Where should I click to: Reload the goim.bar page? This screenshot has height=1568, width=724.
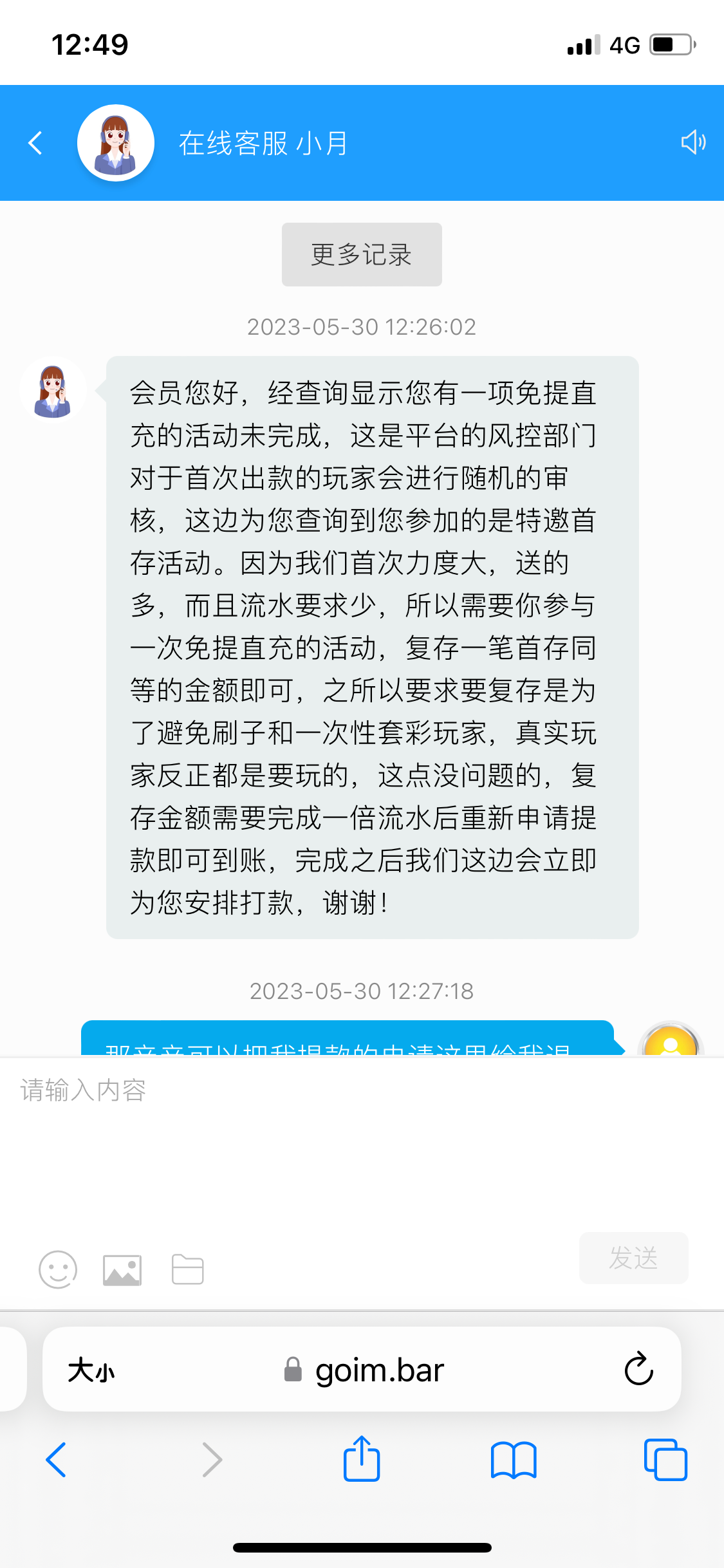[x=636, y=1370]
